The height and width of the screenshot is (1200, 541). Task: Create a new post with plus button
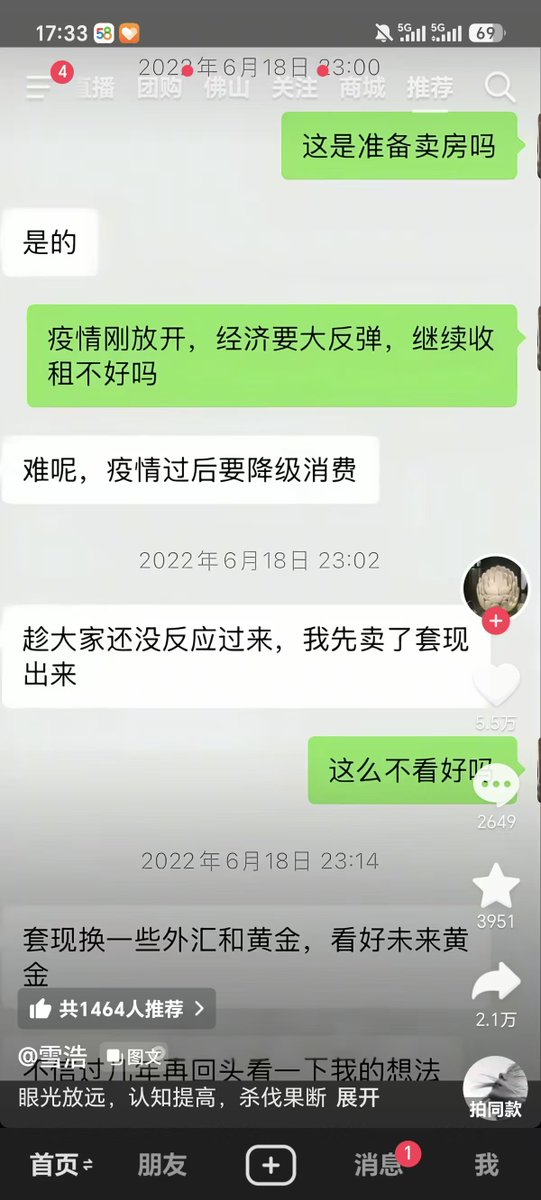270,1164
